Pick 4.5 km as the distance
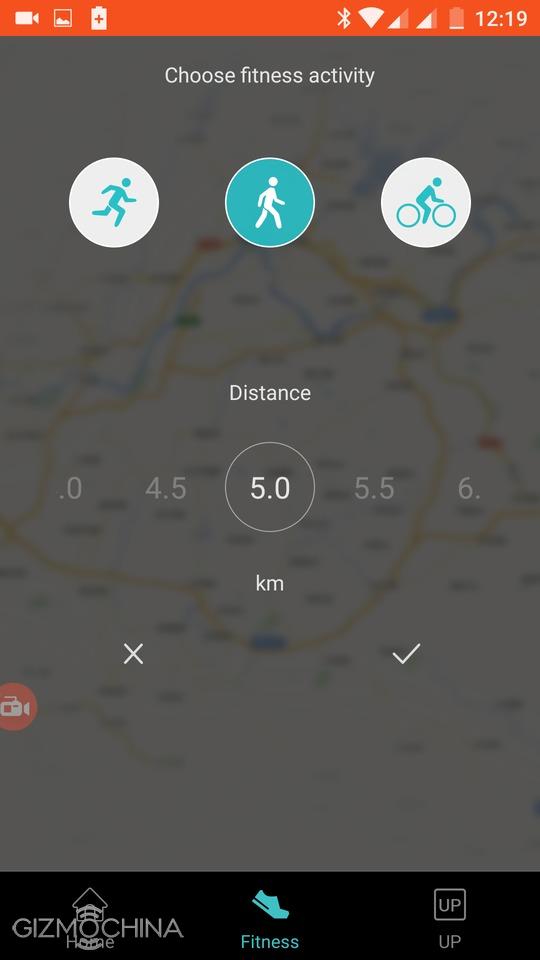 166,489
